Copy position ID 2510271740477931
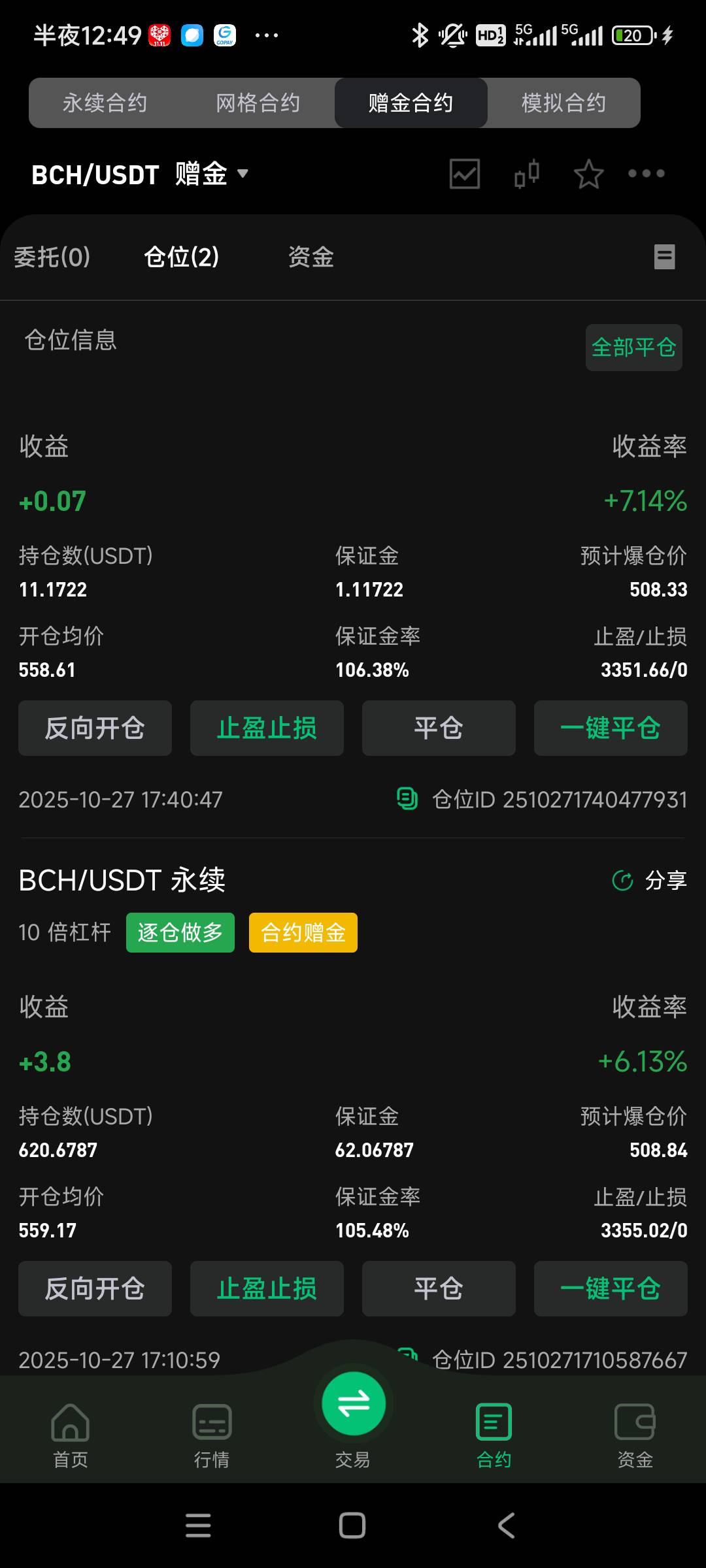This screenshot has width=706, height=1568. click(x=407, y=798)
